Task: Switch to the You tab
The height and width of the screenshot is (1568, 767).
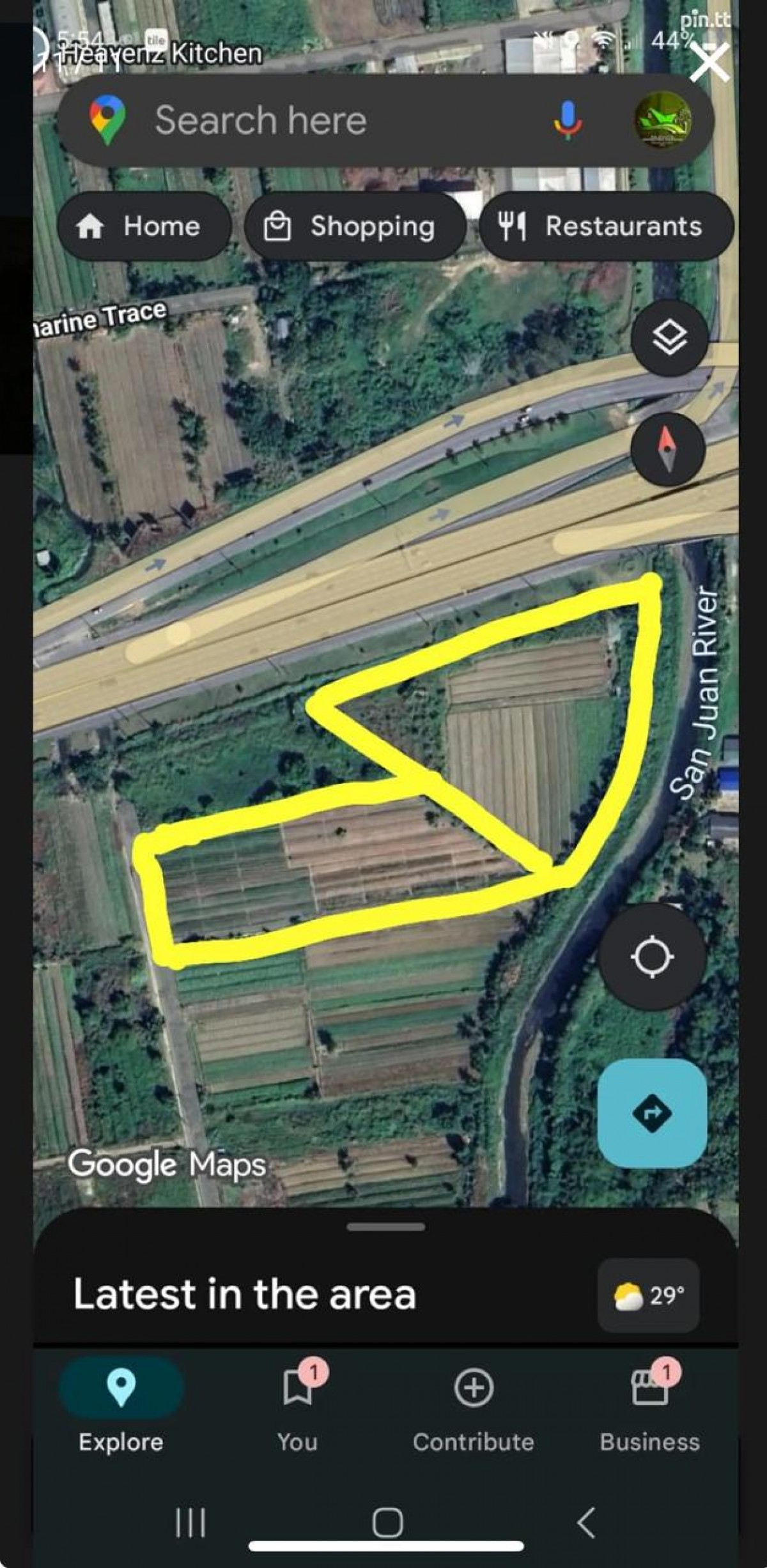Action: click(297, 1406)
